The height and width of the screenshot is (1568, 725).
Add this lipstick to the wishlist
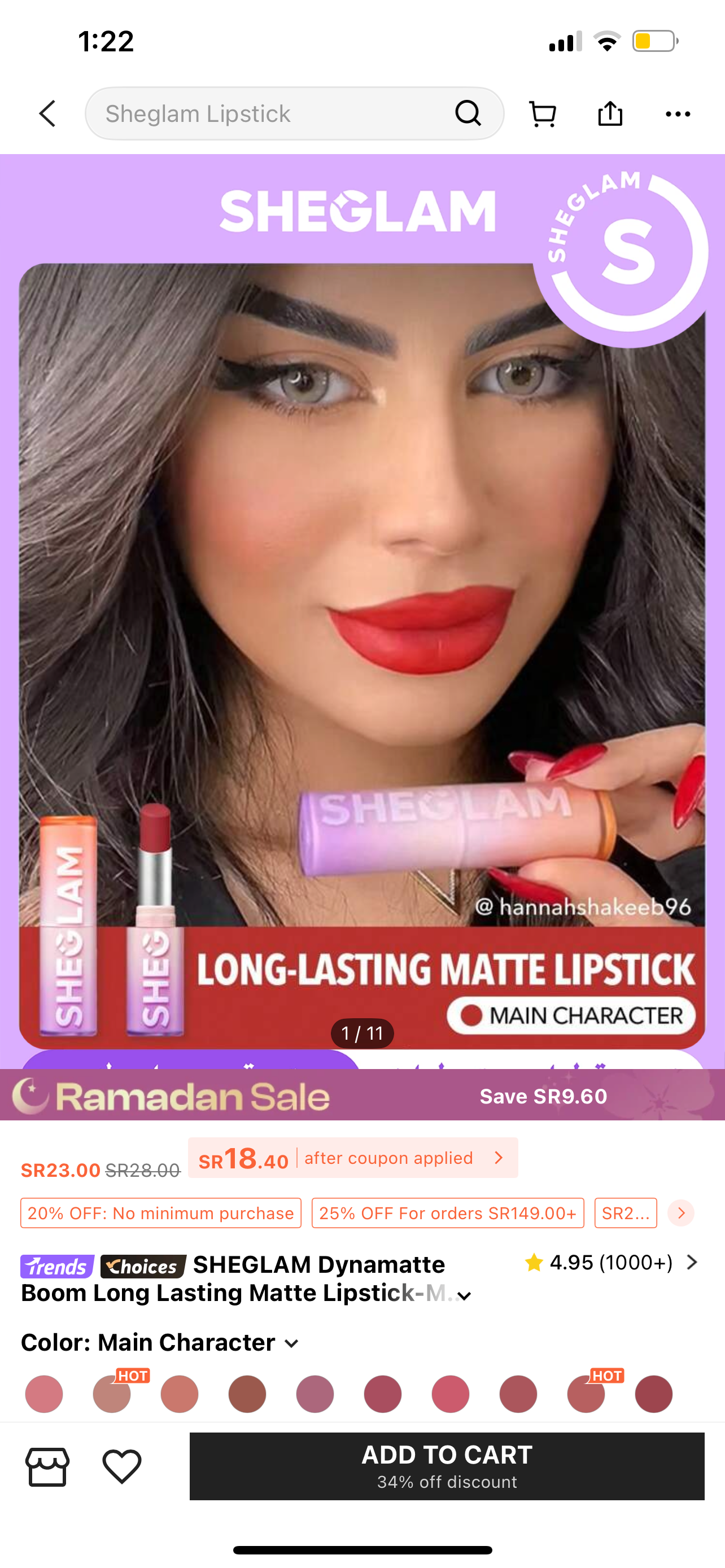[122, 1467]
